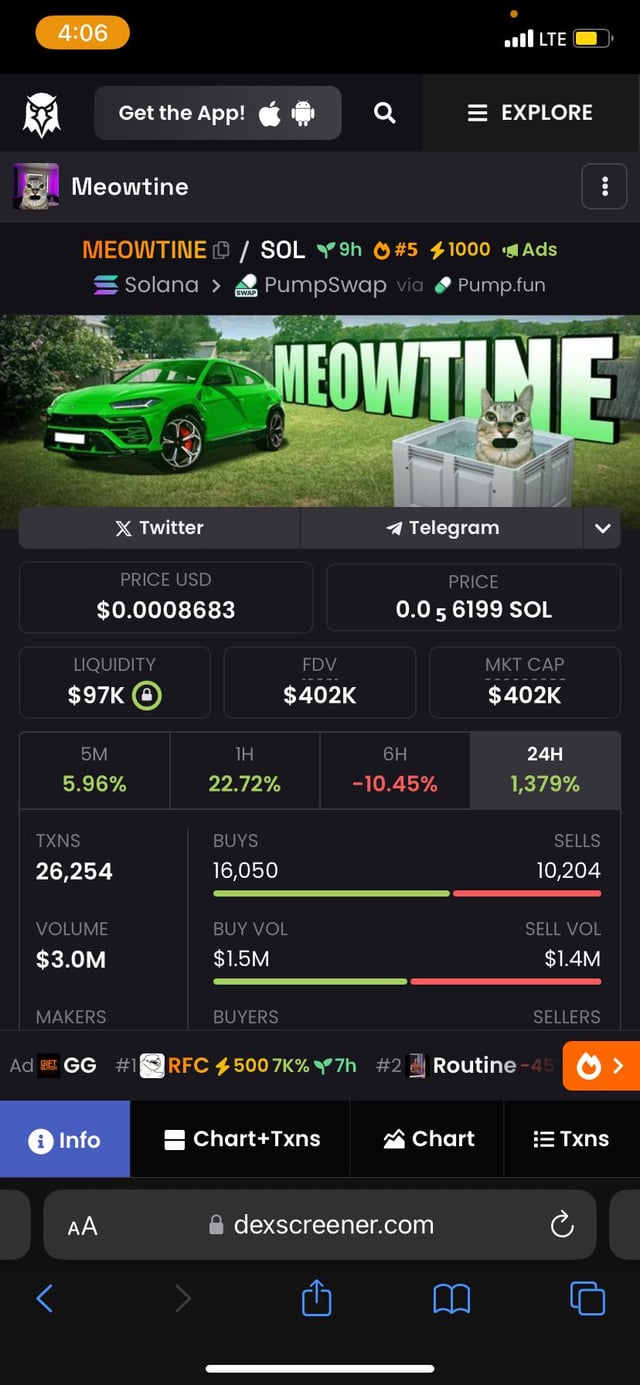Select the 24H timeframe
The width and height of the screenshot is (640, 1385).
coord(544,770)
